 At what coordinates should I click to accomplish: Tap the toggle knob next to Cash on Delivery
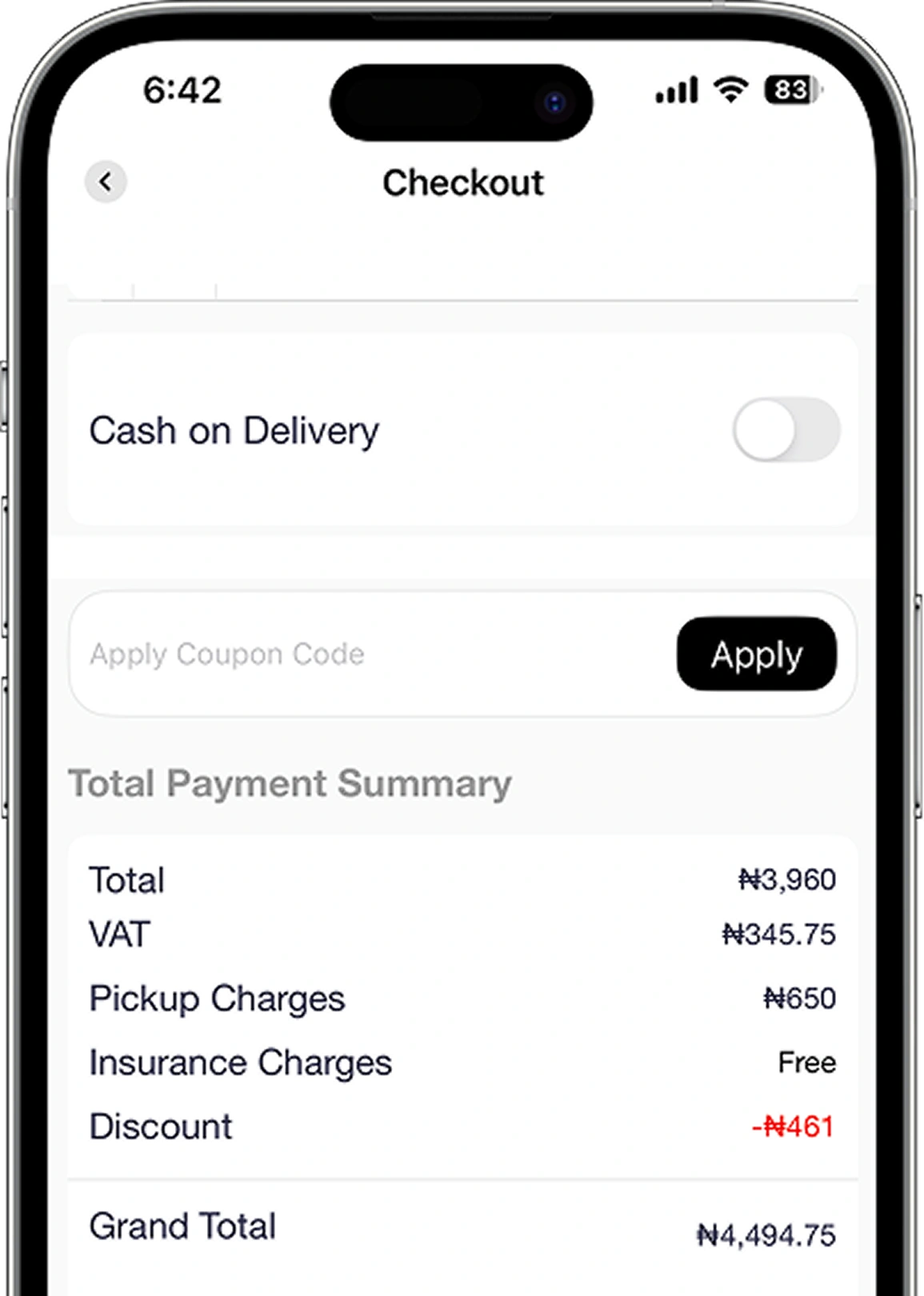point(762,430)
